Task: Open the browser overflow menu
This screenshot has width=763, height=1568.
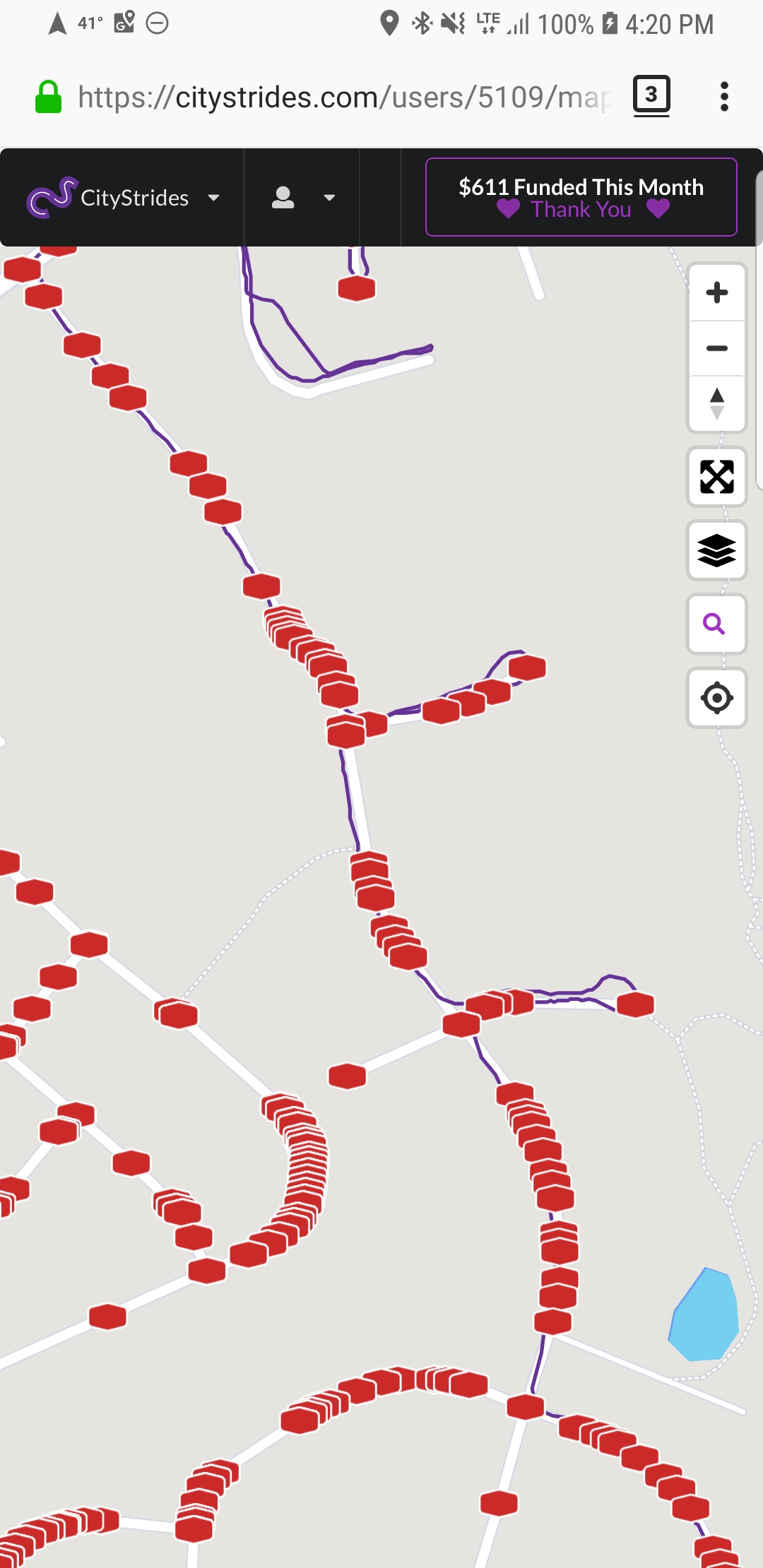Action: (x=724, y=97)
